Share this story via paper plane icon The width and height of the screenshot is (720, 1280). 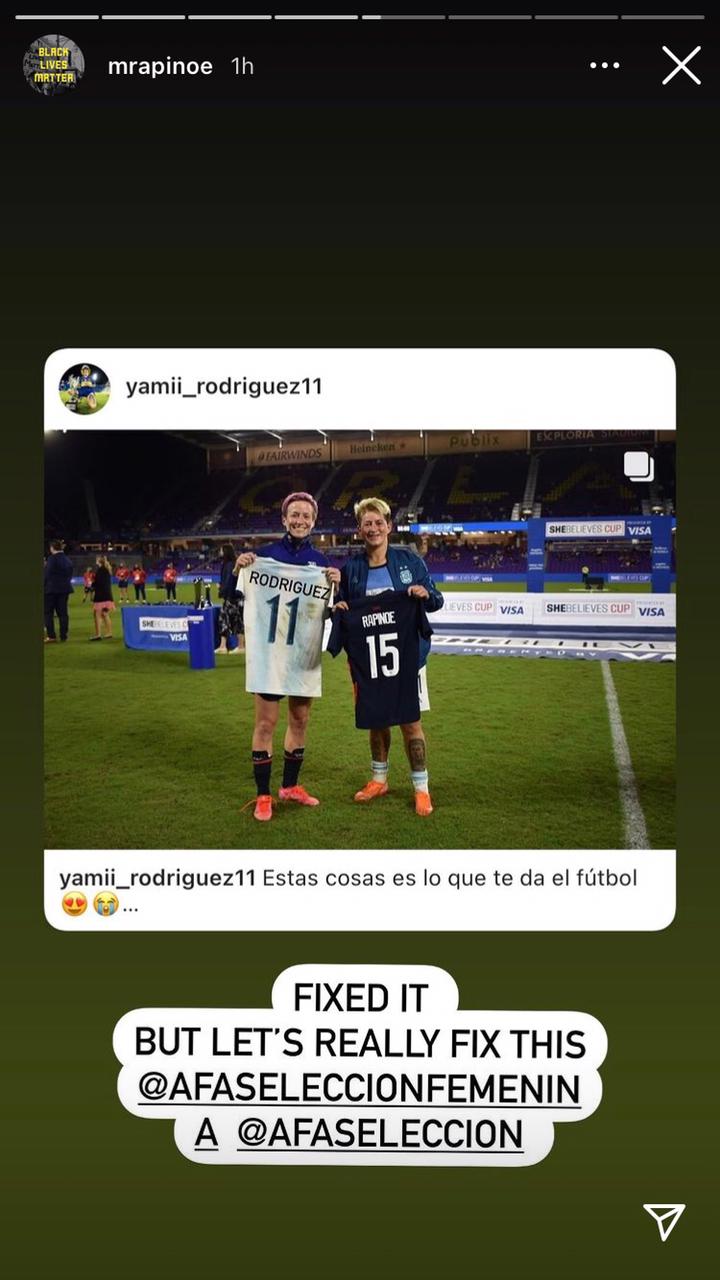pos(663,1221)
